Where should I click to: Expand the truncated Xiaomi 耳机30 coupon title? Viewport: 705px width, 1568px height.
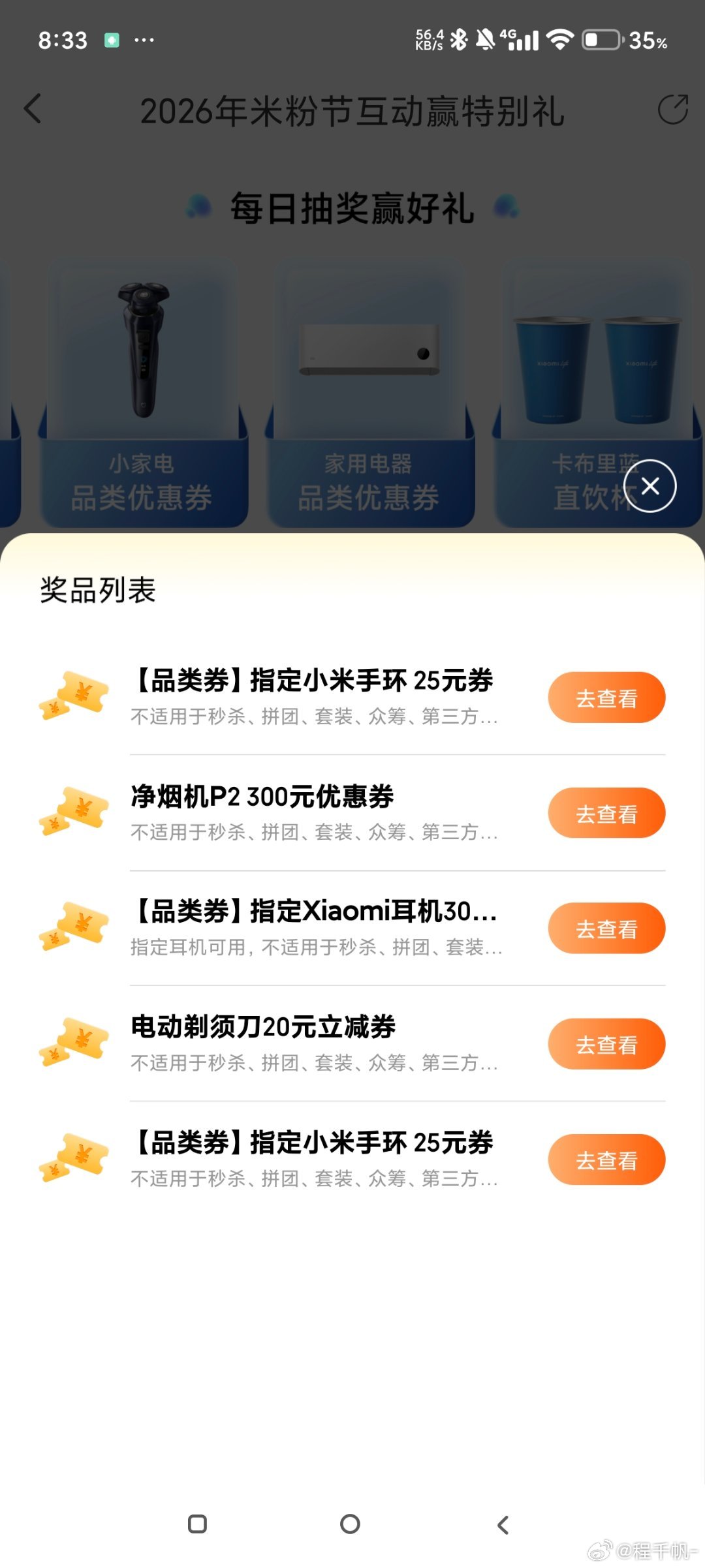click(312, 912)
